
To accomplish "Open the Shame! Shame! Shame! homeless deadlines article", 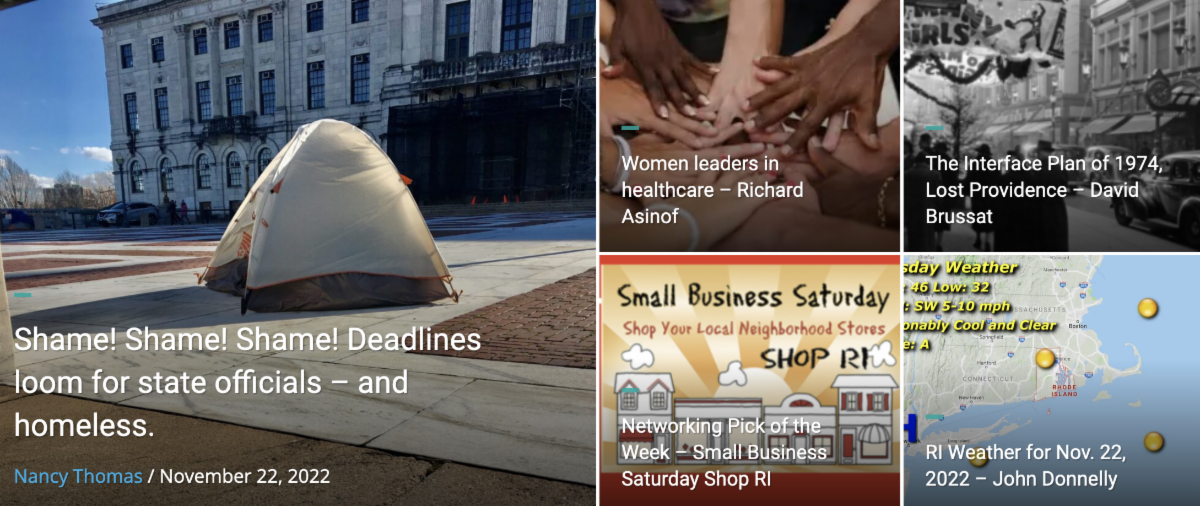I will pos(247,383).
